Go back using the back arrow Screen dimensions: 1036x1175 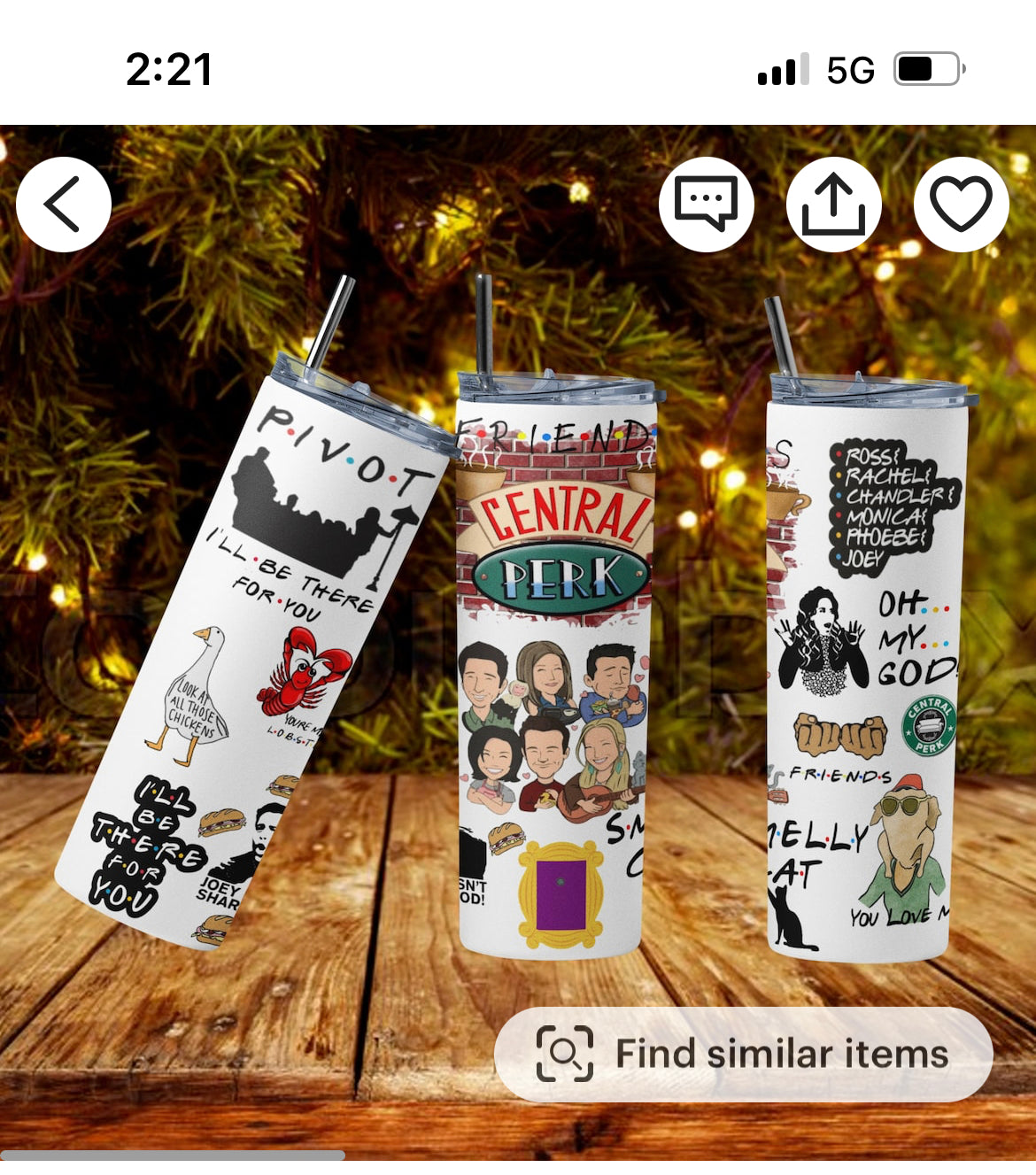tap(63, 205)
